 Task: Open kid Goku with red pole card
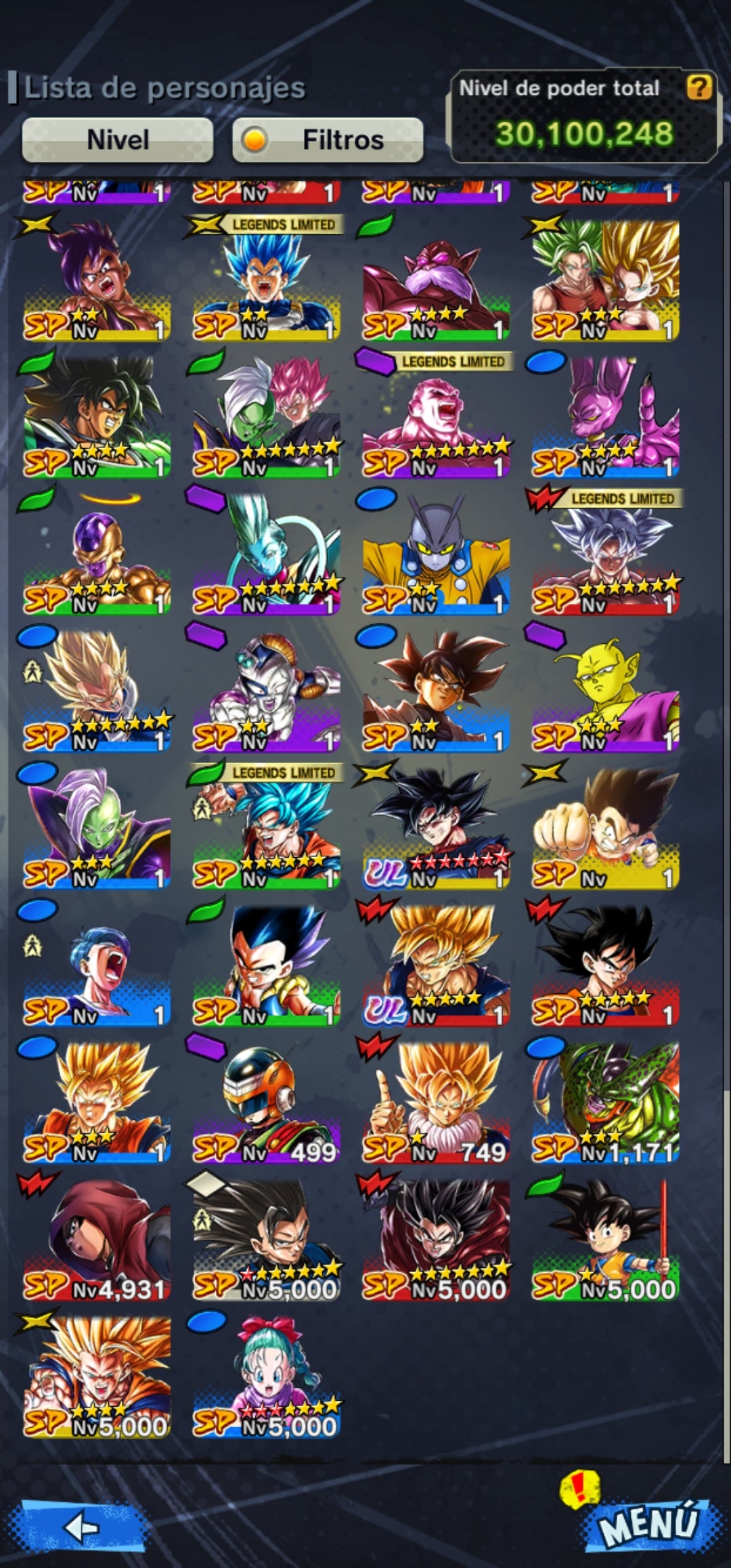[x=605, y=1239]
